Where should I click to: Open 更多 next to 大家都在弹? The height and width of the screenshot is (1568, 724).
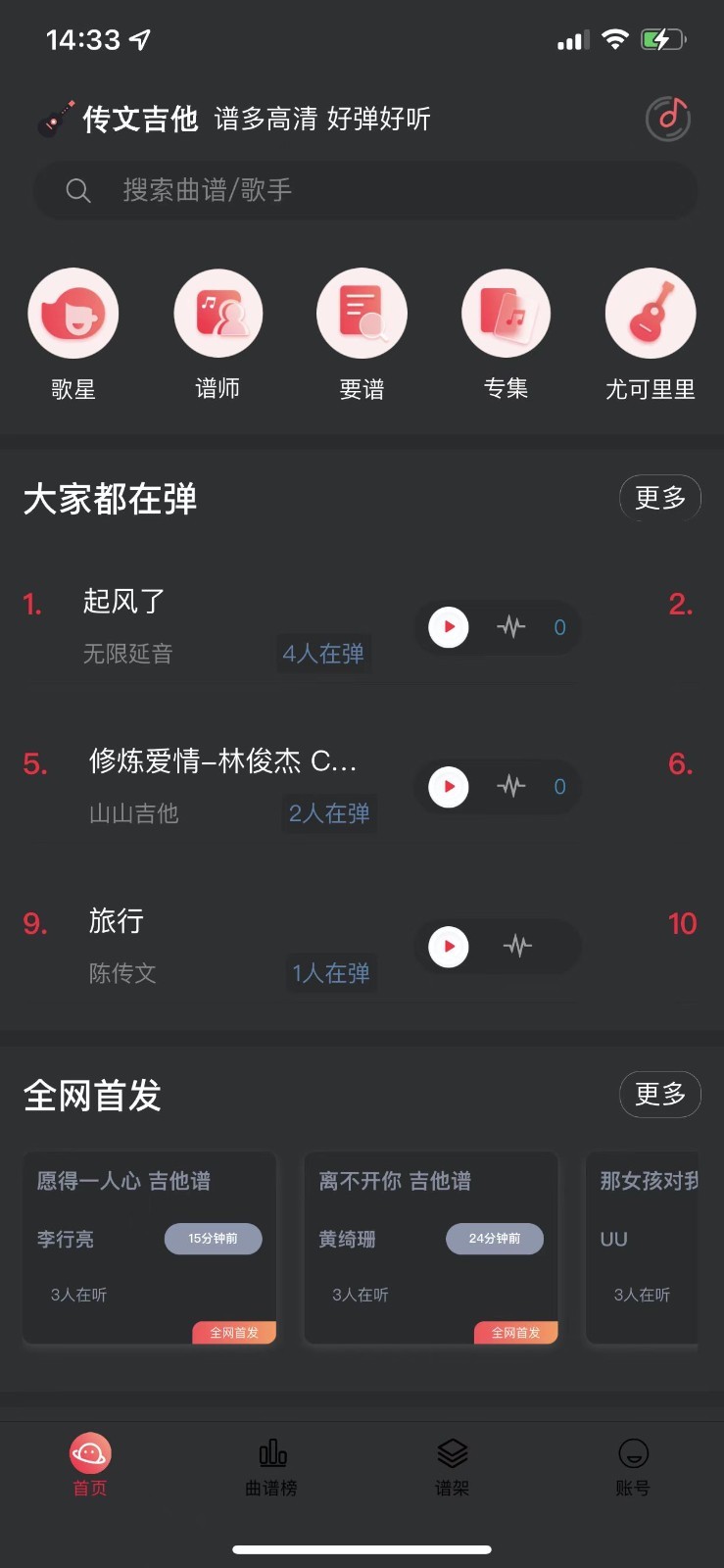[660, 498]
